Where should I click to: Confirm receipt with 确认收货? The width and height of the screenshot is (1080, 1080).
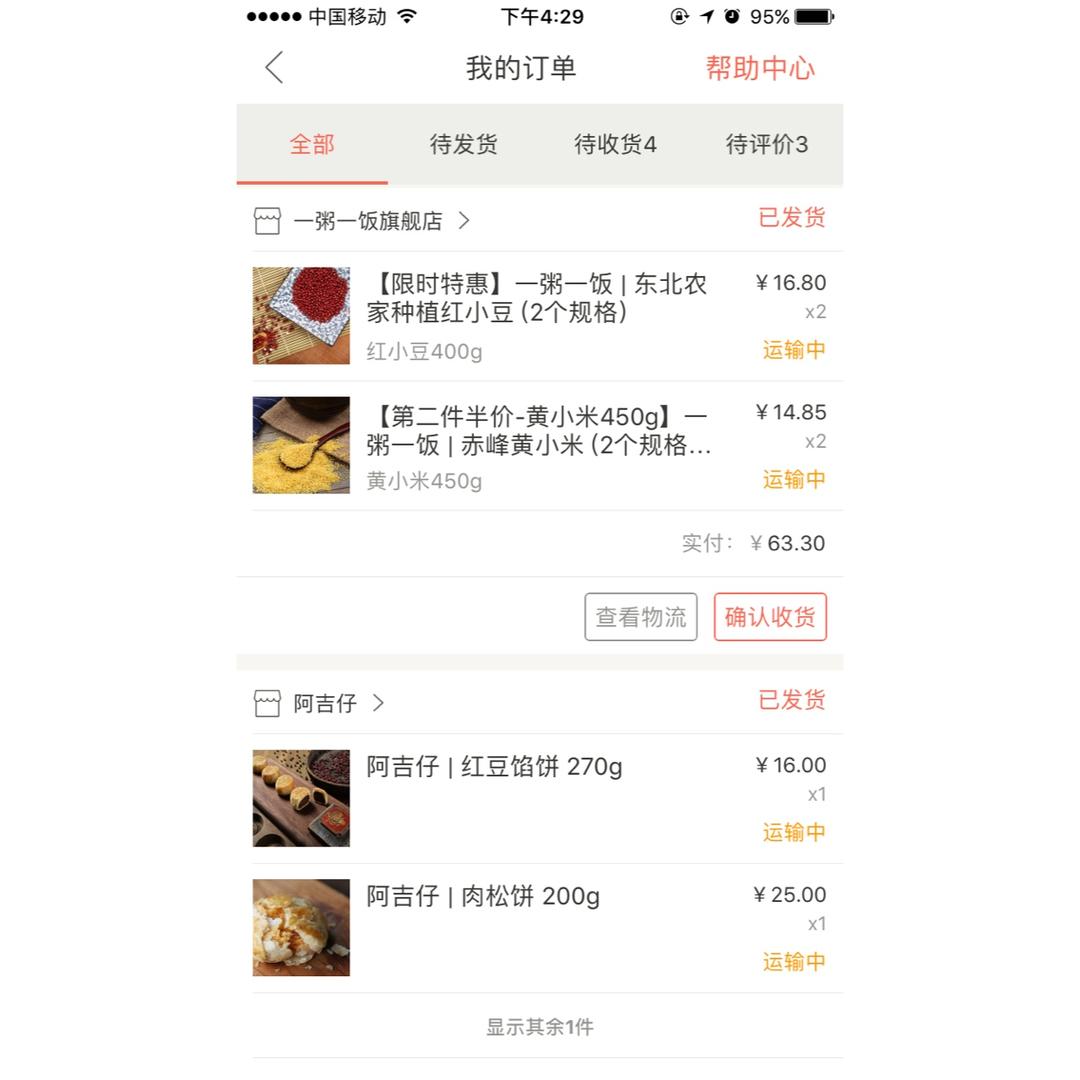pos(770,617)
